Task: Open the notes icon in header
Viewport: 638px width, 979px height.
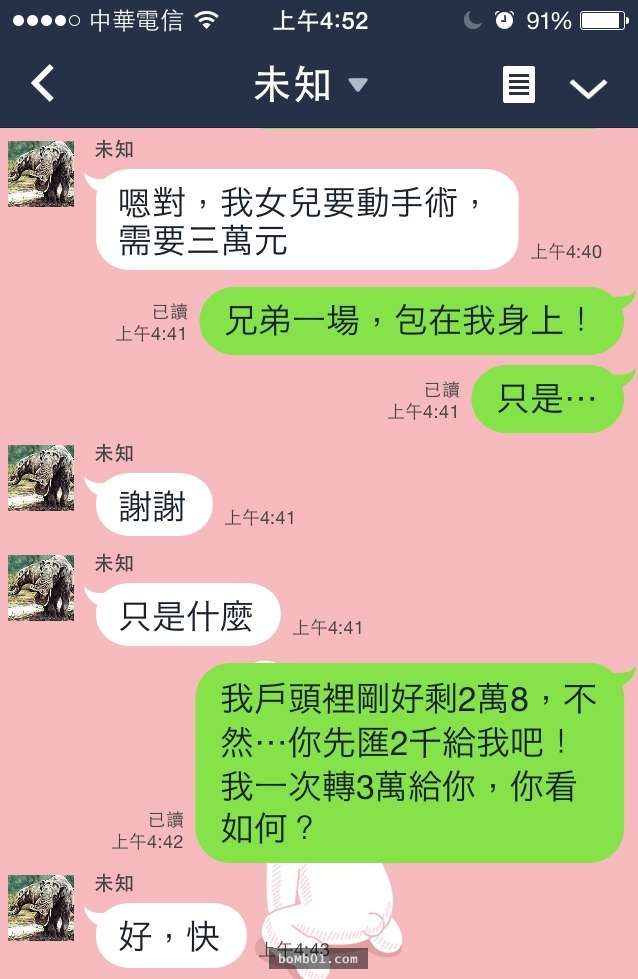Action: pos(518,86)
